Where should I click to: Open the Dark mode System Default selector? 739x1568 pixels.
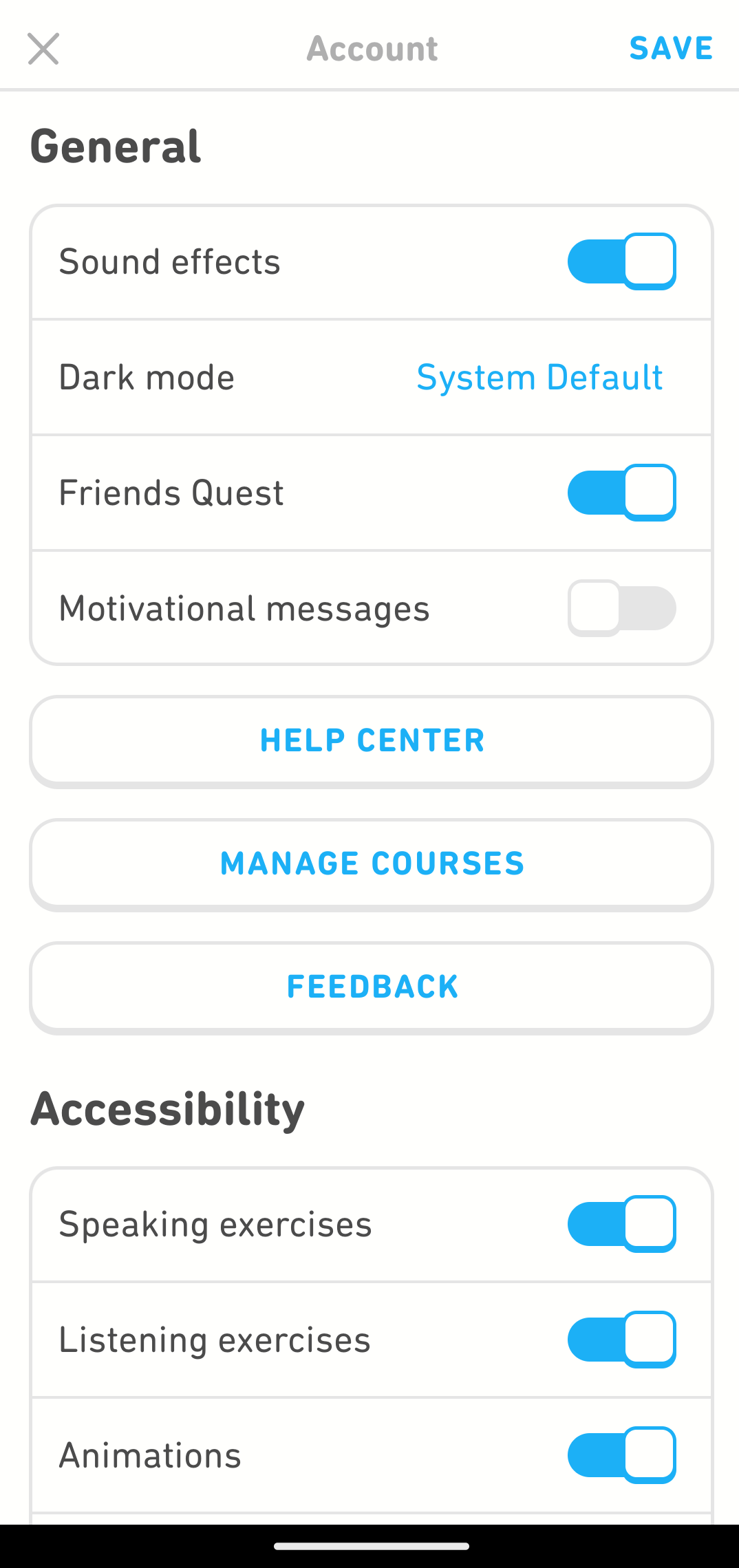[x=539, y=377]
